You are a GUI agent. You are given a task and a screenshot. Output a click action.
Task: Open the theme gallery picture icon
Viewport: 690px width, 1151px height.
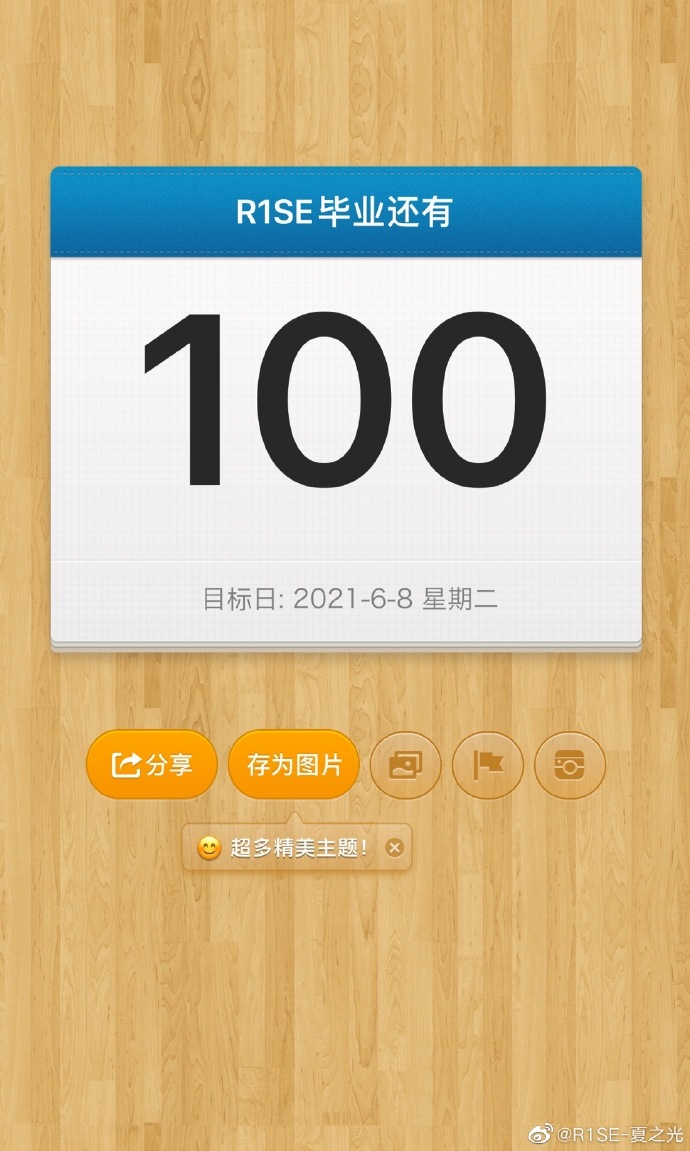[x=405, y=766]
